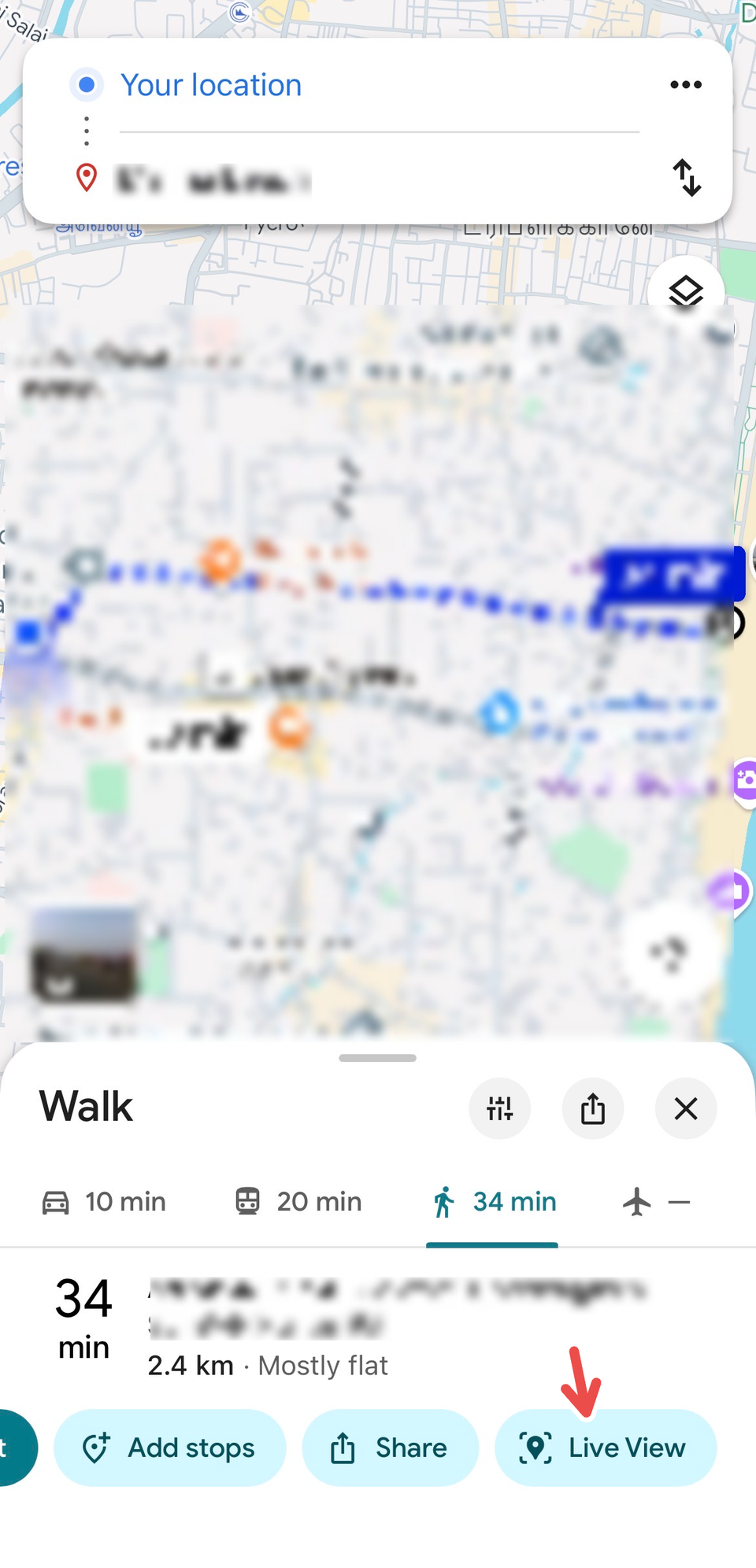Switch to driving directions showing 10 min
The height and width of the screenshot is (1568, 756).
pos(103,1202)
